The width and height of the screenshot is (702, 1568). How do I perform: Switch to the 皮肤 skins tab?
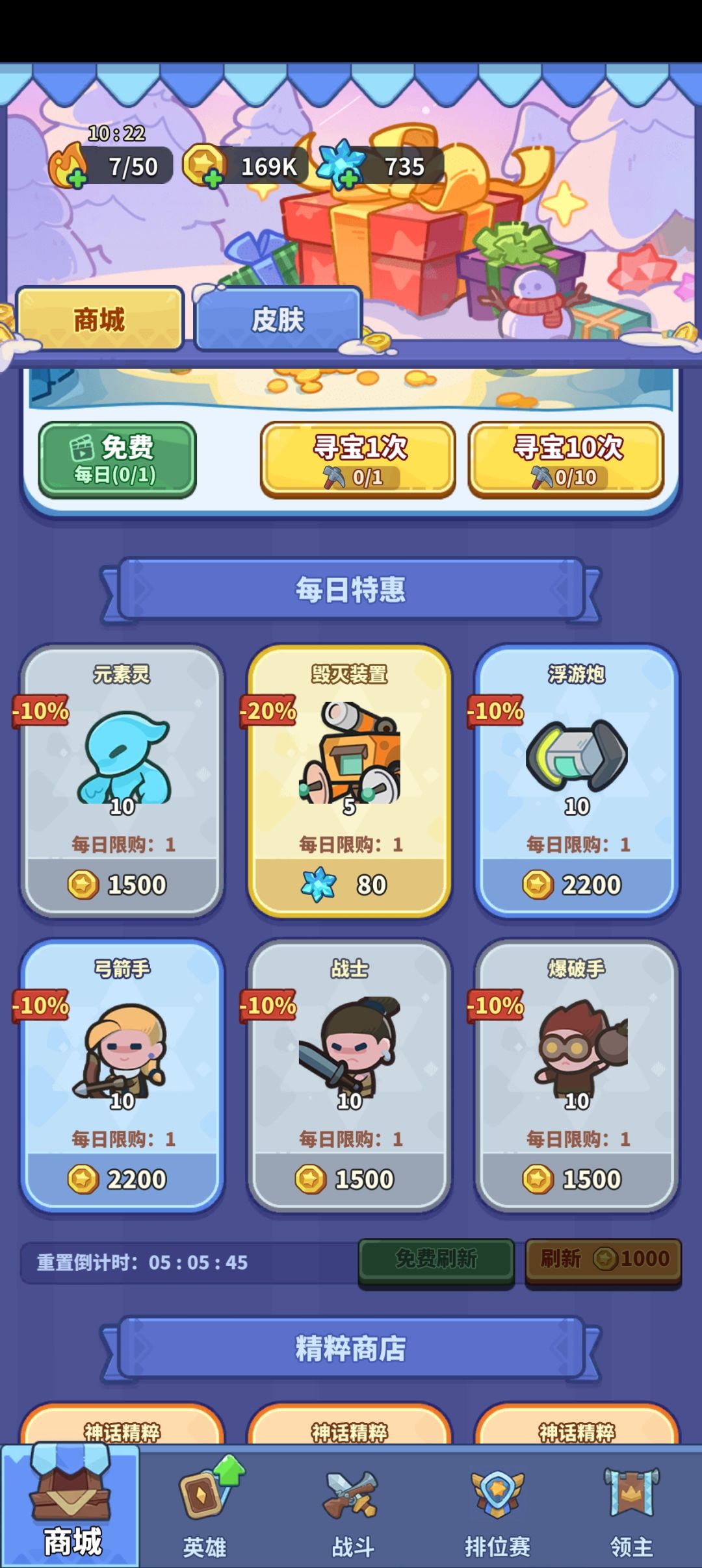279,320
